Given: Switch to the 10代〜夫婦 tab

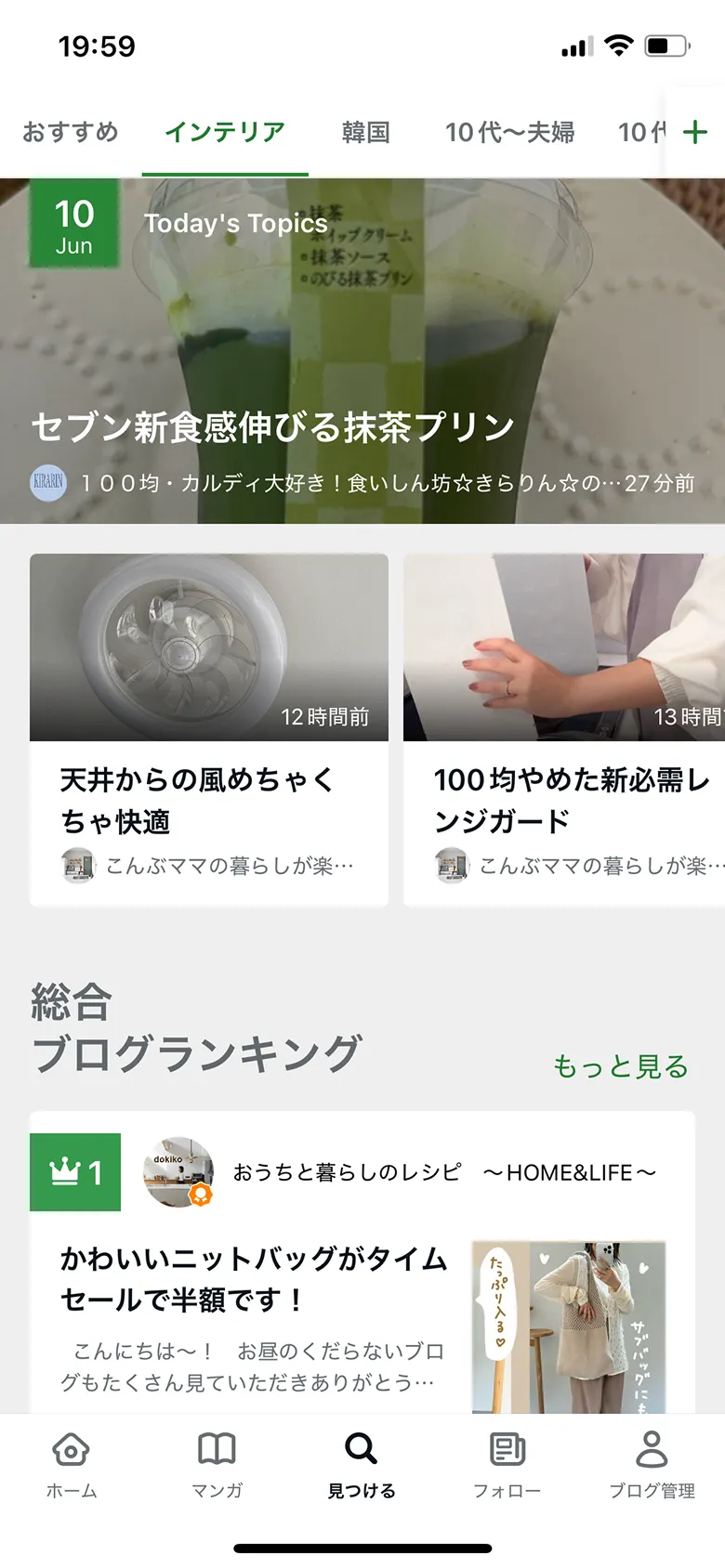Looking at the screenshot, I should (509, 132).
